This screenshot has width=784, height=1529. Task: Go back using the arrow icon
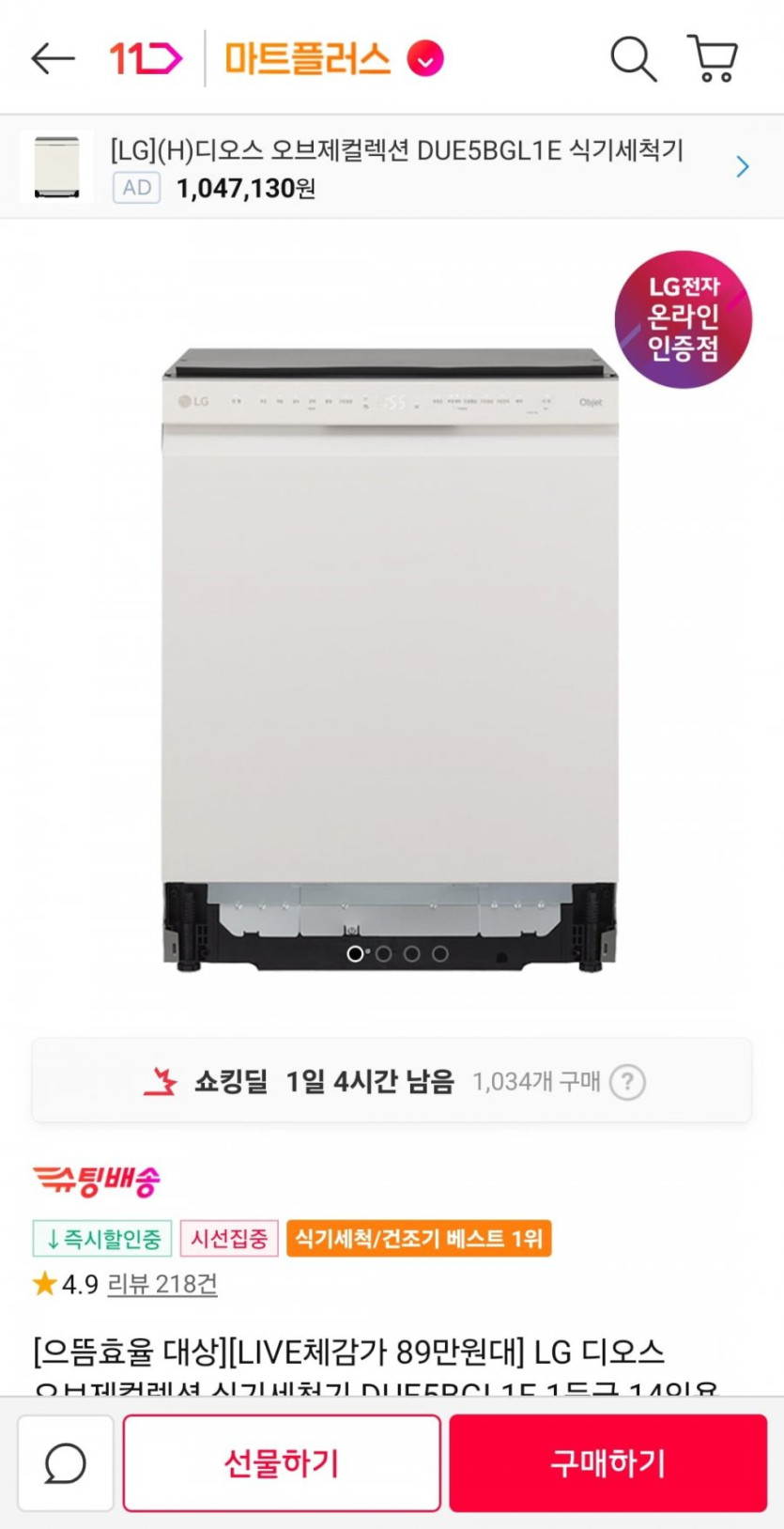53,58
